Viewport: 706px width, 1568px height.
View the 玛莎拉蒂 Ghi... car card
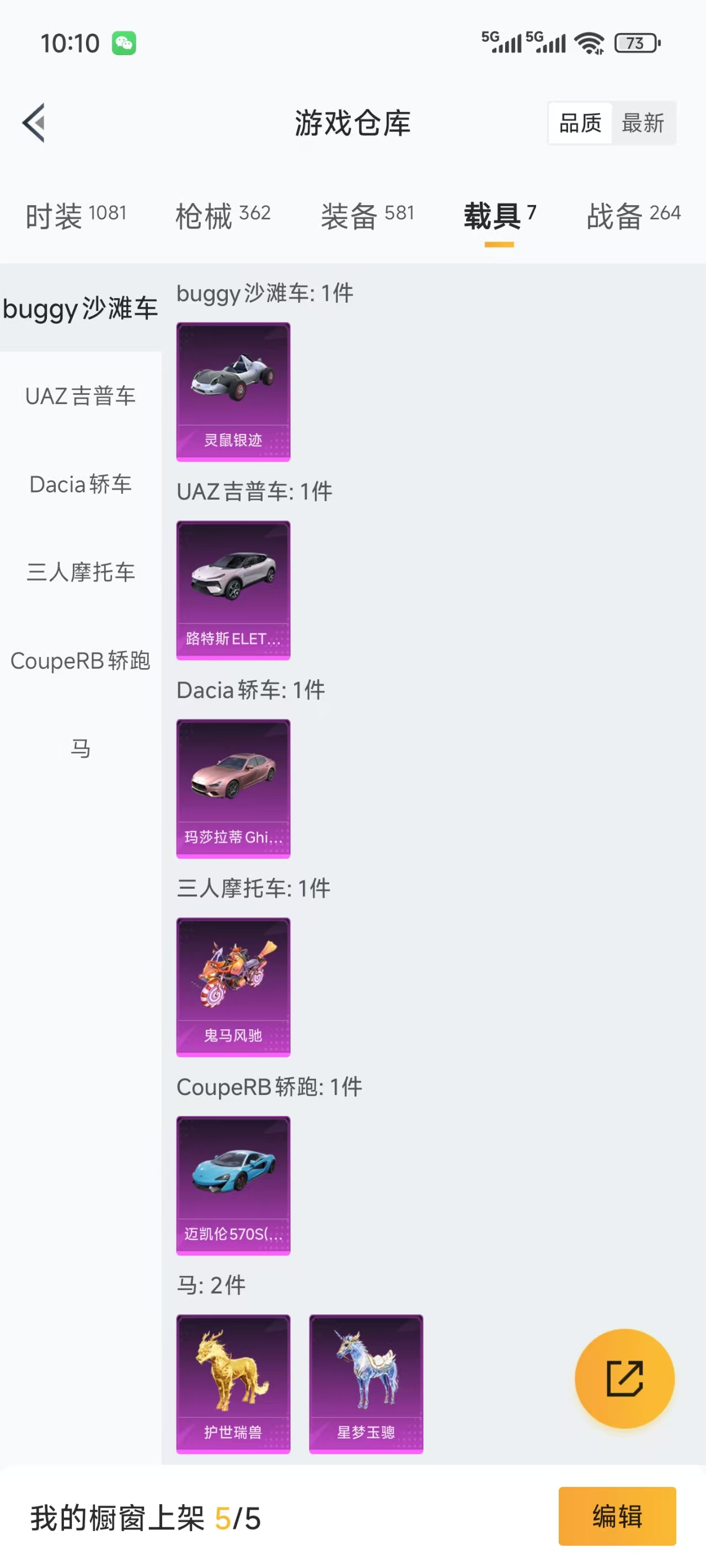click(233, 789)
